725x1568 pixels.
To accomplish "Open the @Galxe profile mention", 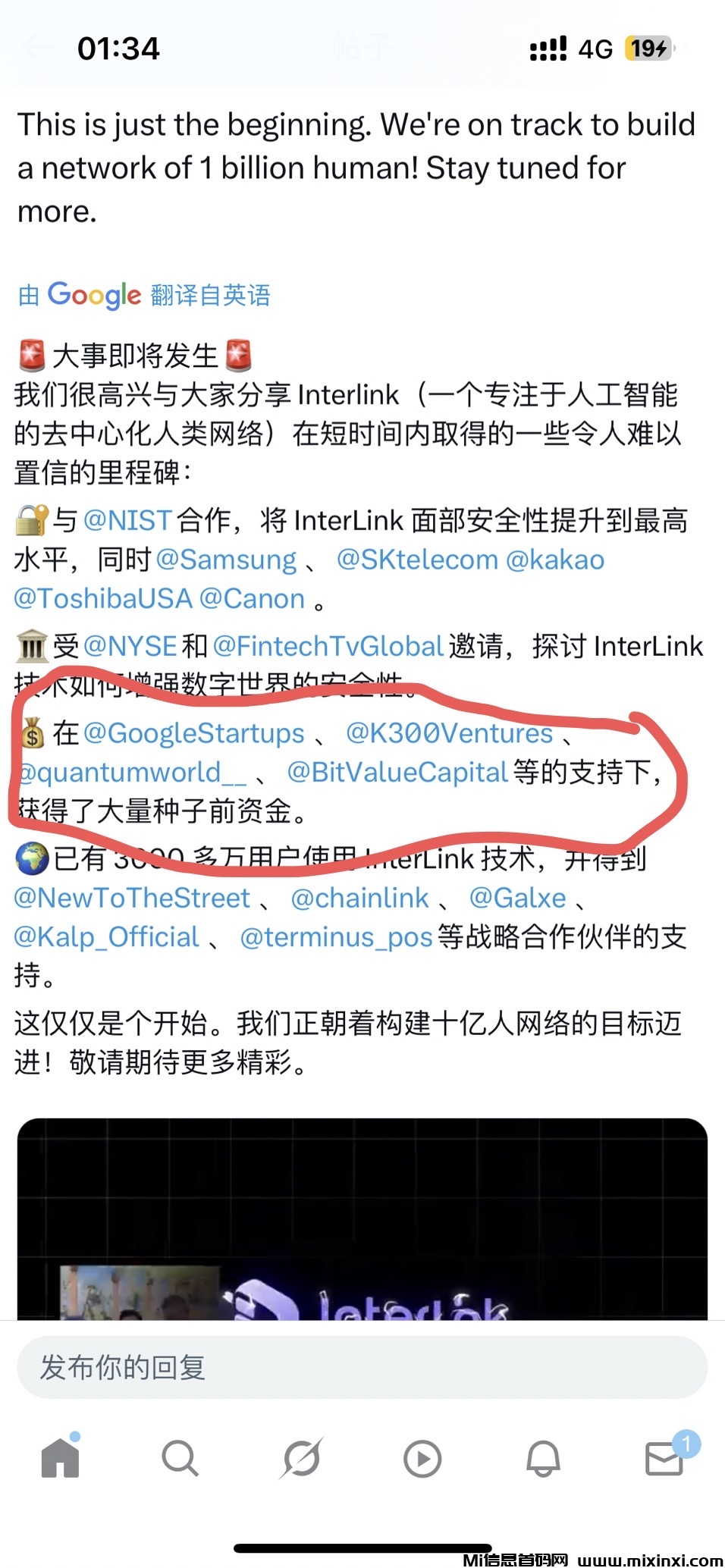I will (518, 898).
